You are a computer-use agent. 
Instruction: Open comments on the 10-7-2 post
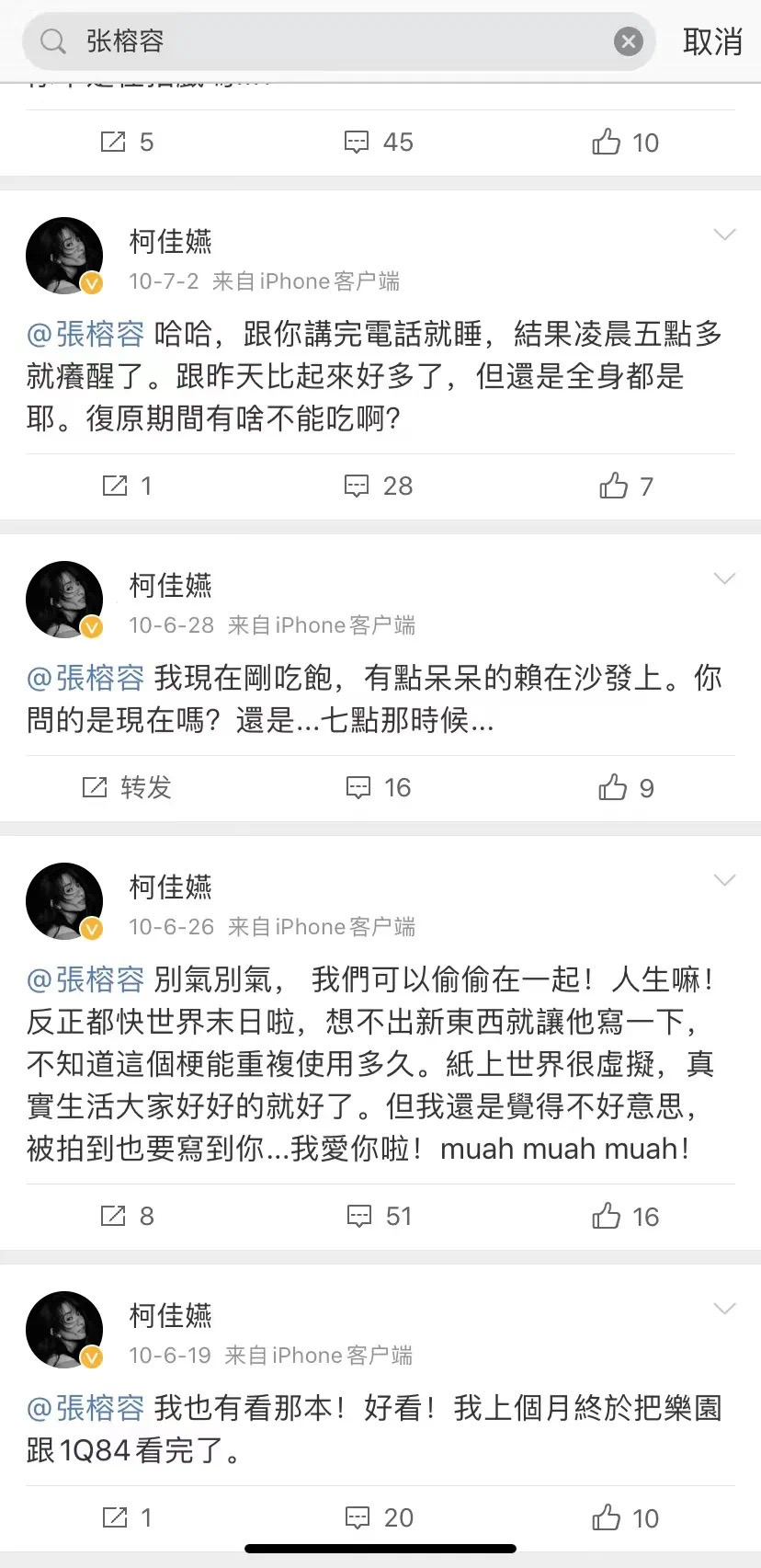tap(379, 486)
